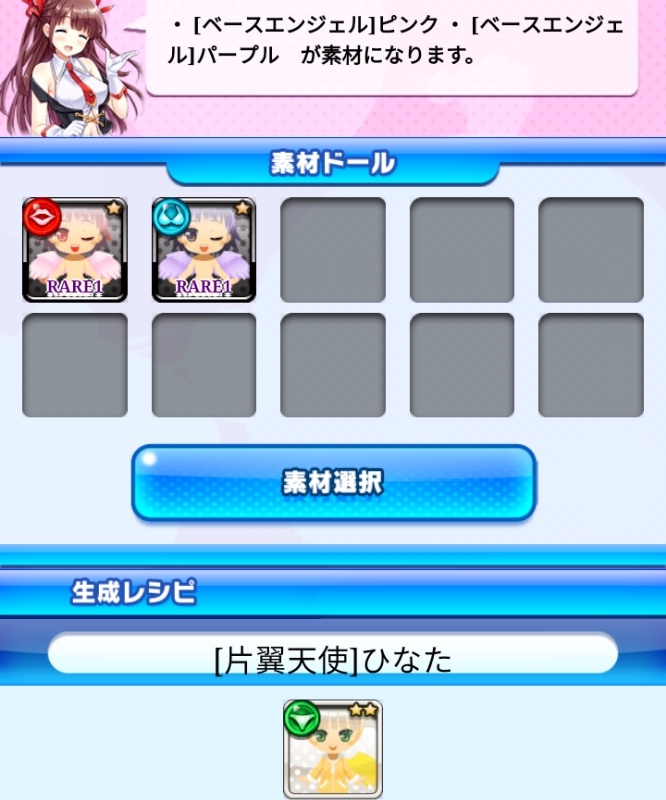Open the ひなた recipe result doll thumbnail

click(x=333, y=748)
